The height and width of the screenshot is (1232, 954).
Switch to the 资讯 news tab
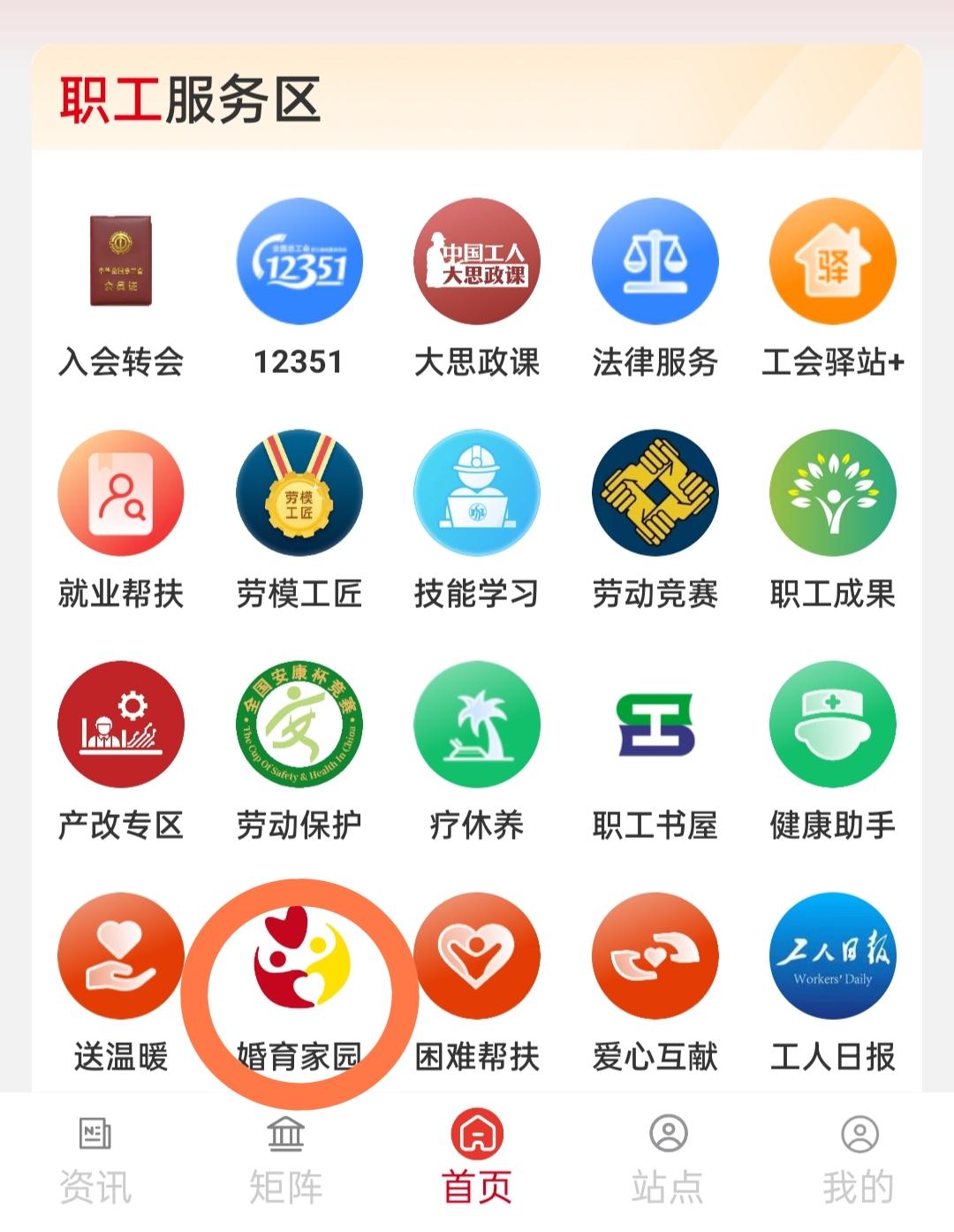pos(95,1160)
